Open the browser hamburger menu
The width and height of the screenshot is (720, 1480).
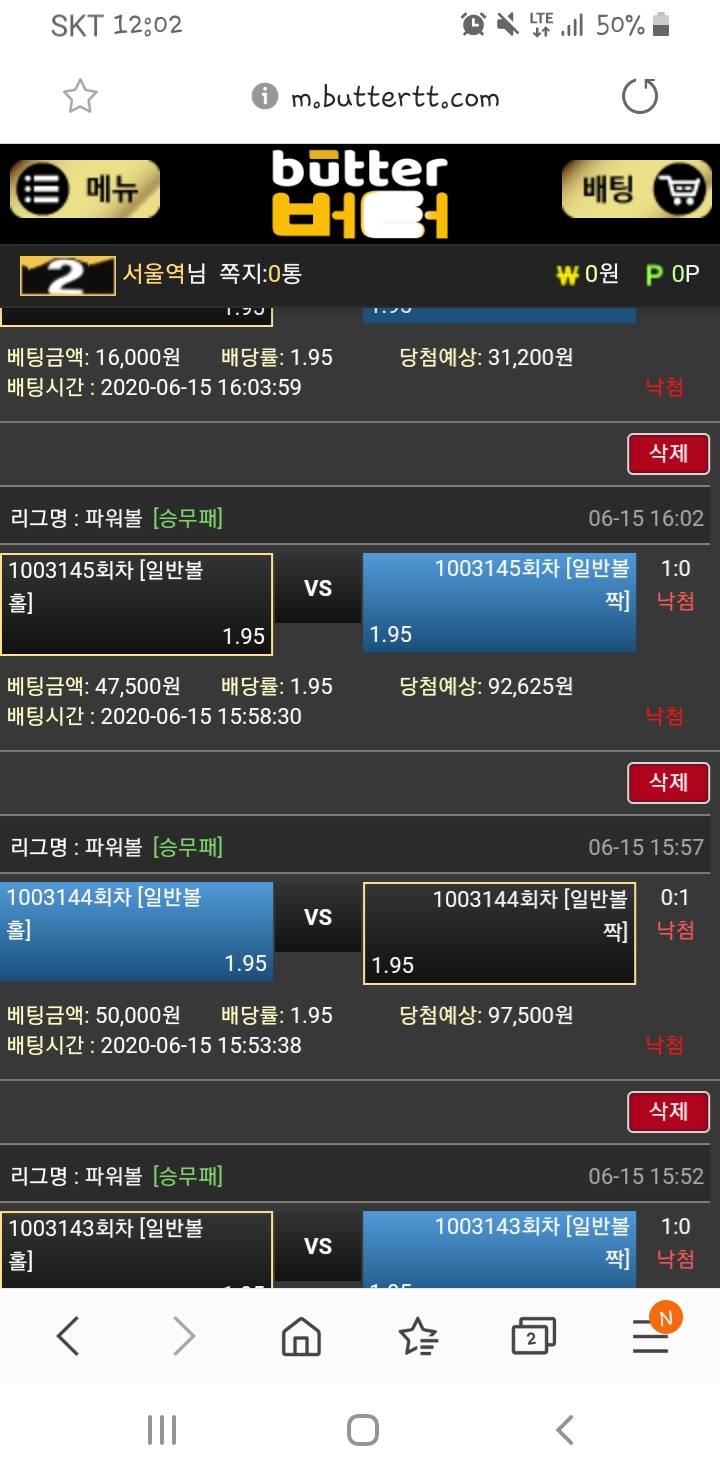(x=651, y=1336)
